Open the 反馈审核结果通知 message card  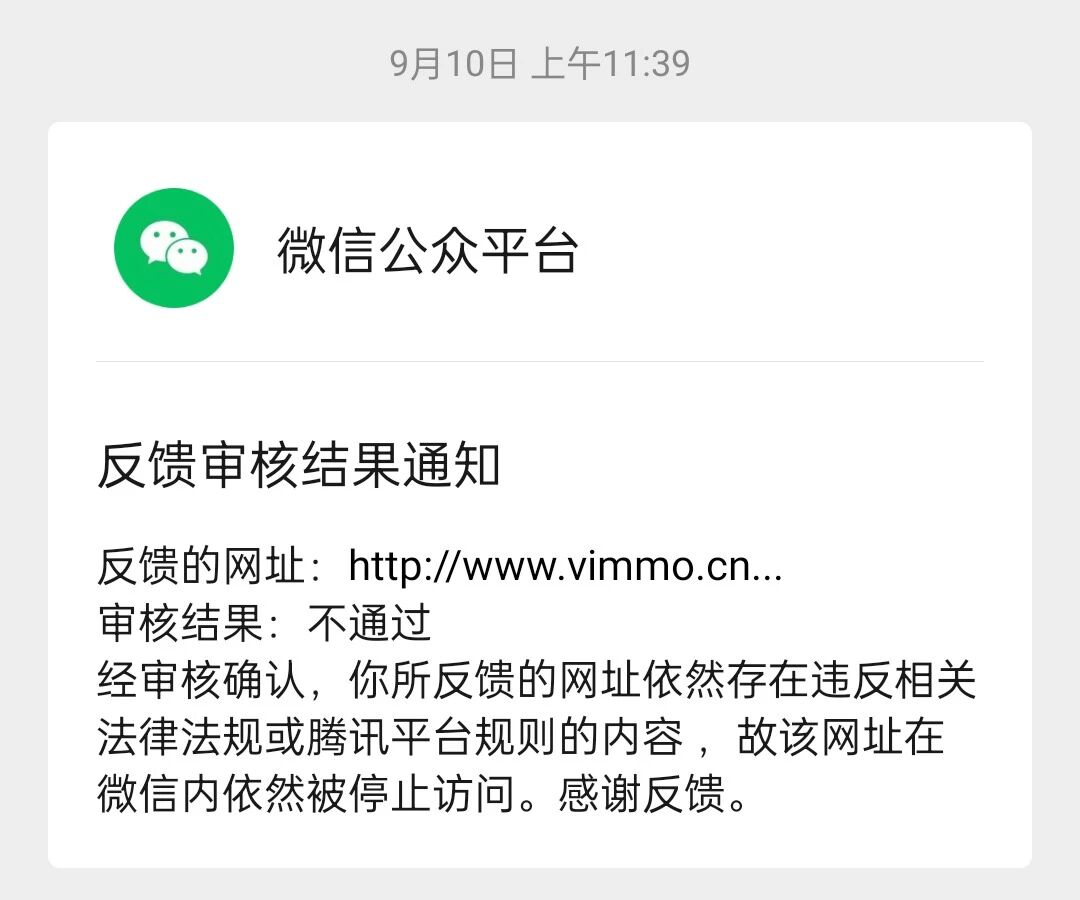[539, 494]
